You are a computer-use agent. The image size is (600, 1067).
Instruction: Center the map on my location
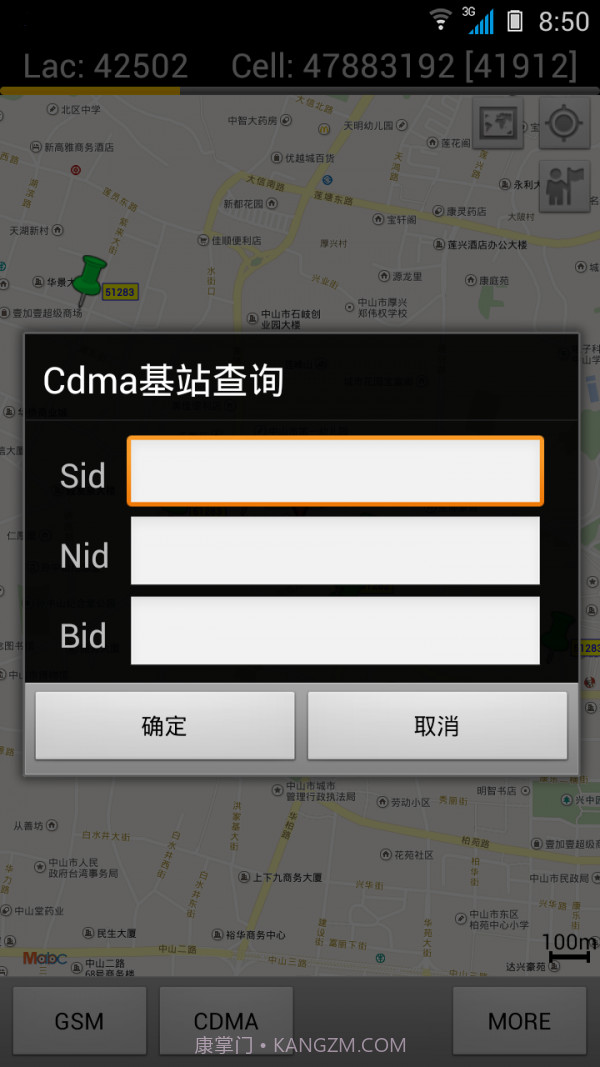click(564, 123)
